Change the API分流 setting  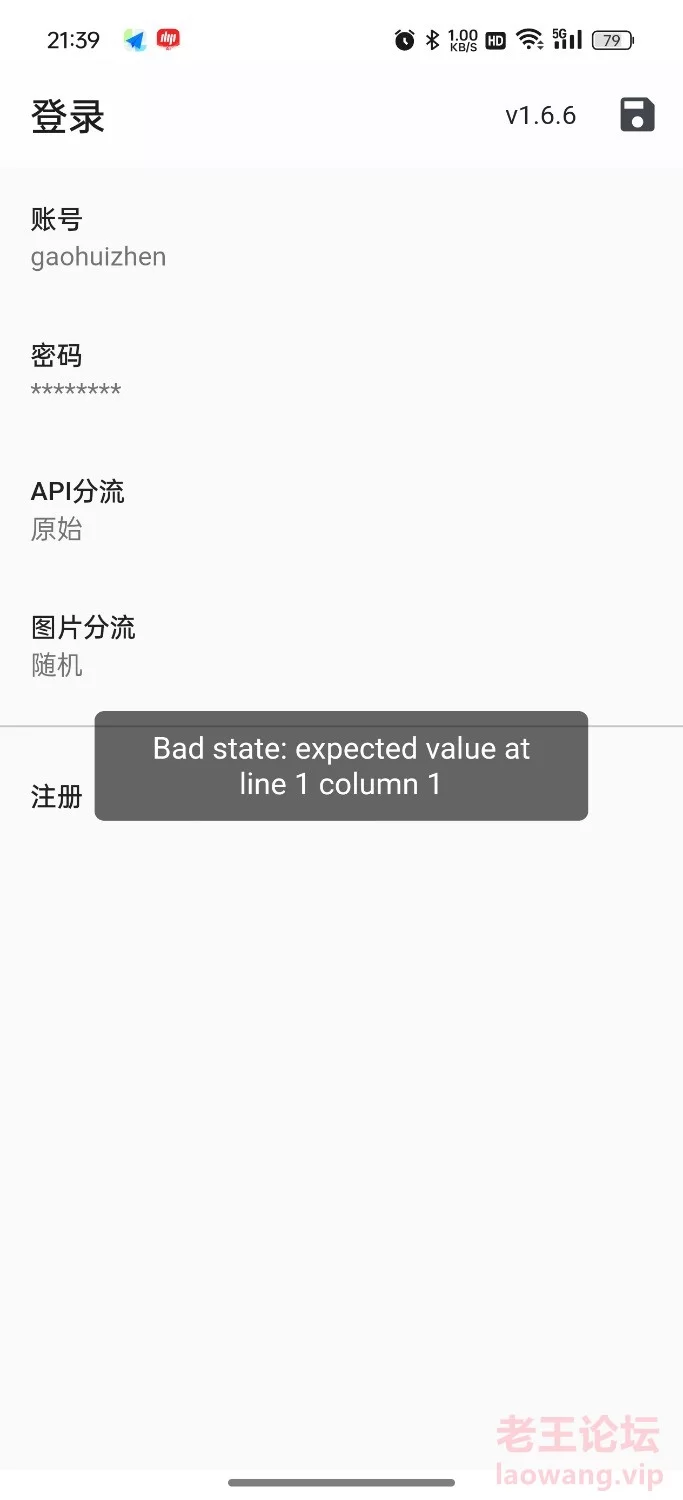click(x=341, y=509)
